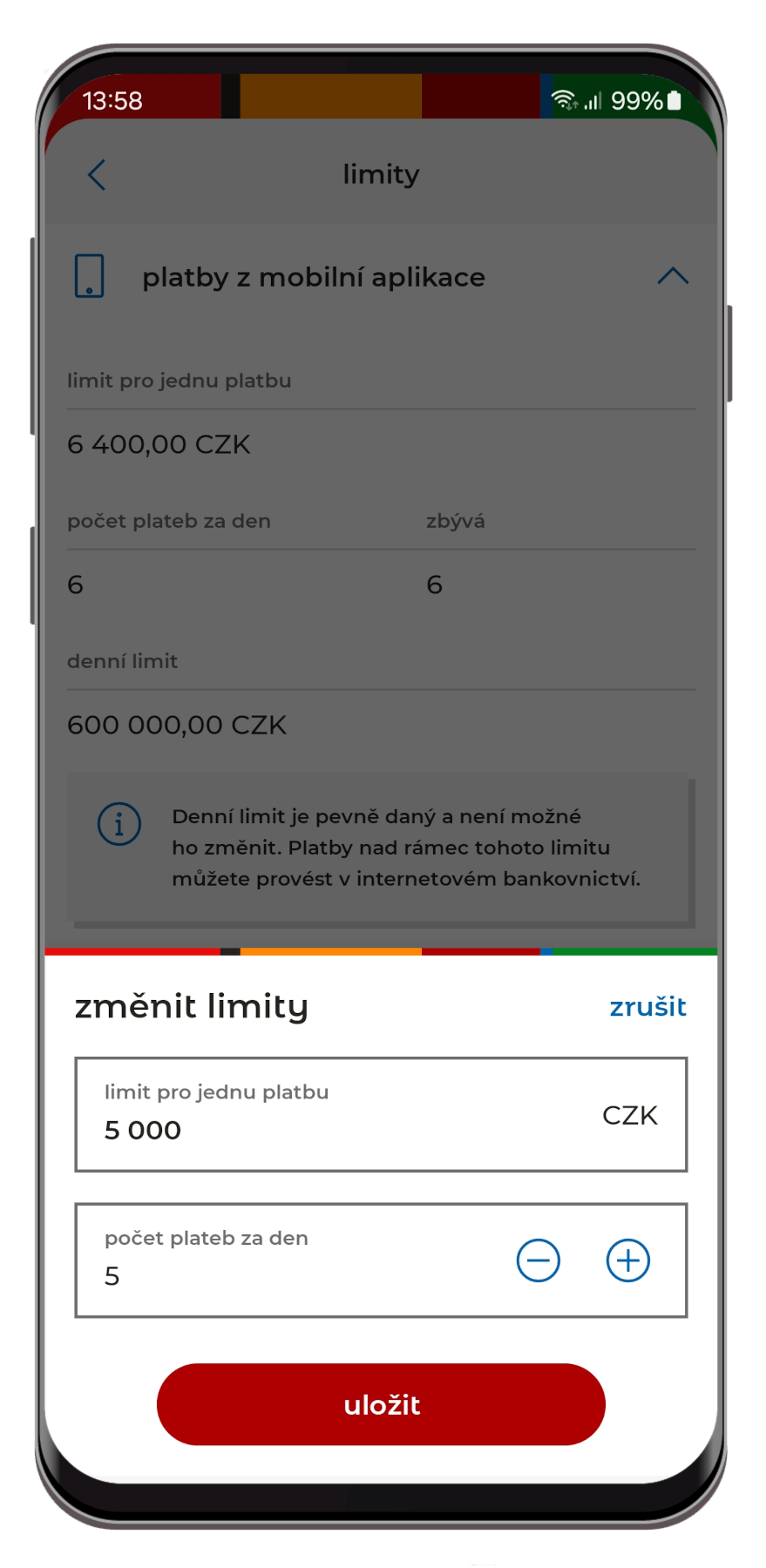Image resolution: width=766 pixels, height=1568 pixels.
Task: Decrease počet plateb za den with minus
Action: (x=539, y=1260)
